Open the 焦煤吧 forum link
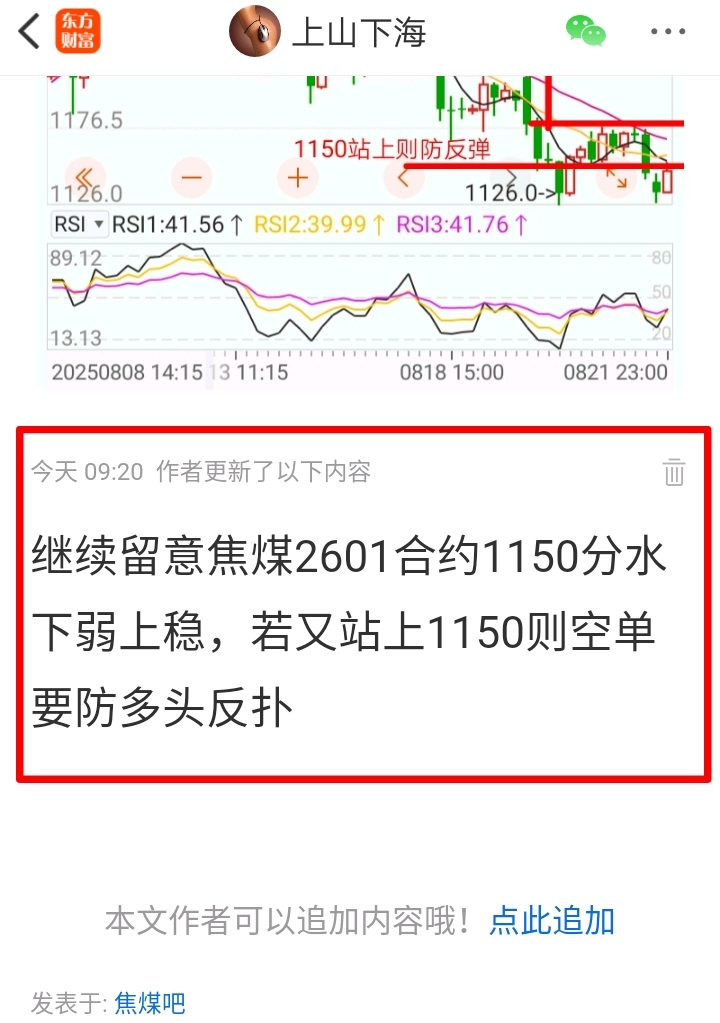Viewport: 720px width, 1023px height. [150, 1003]
